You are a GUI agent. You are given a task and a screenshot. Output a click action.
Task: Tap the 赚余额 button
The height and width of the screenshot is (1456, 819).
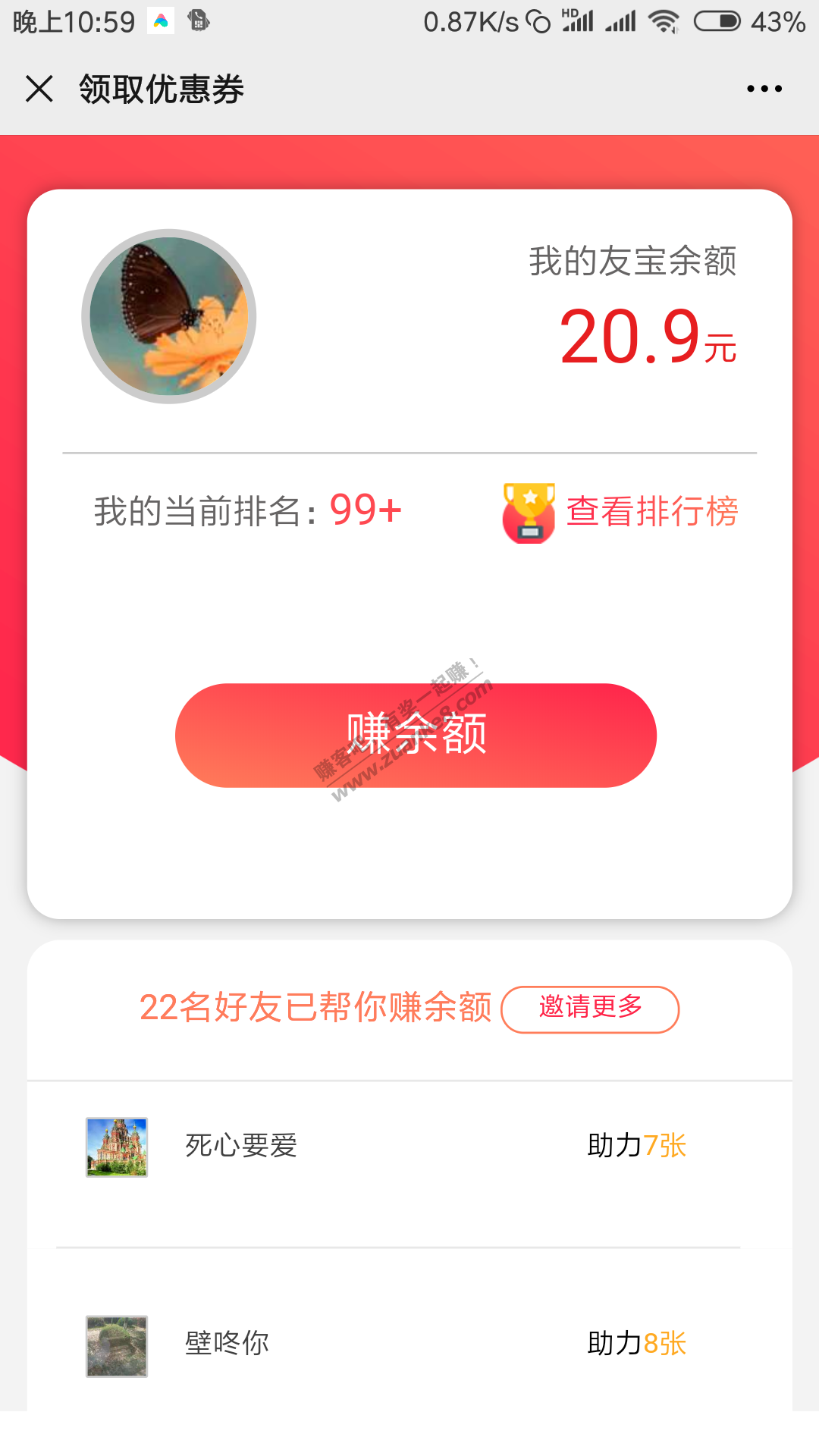click(416, 735)
